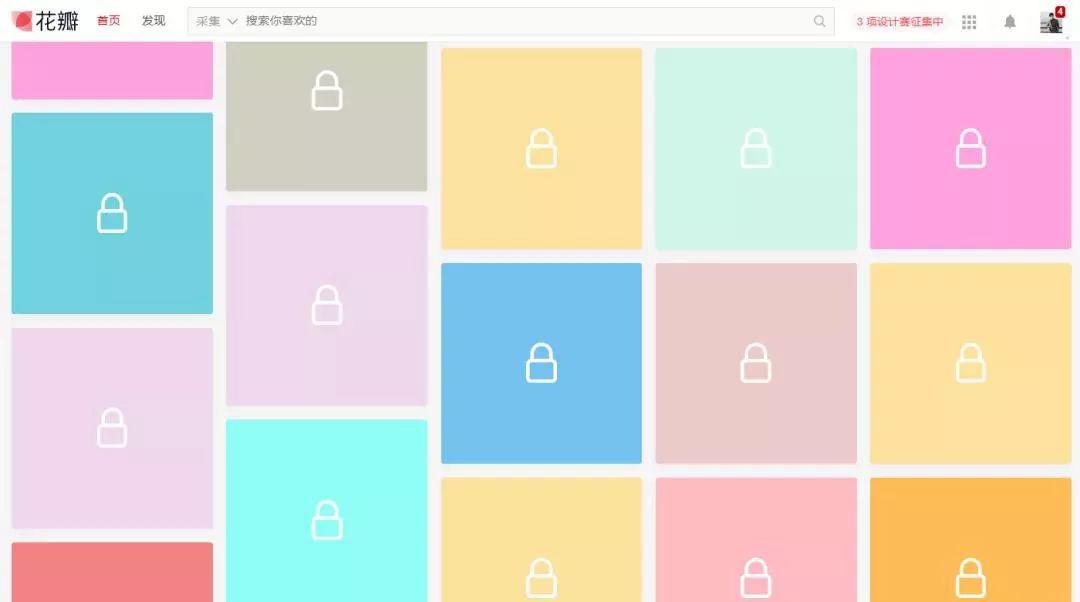Open the mint green locked board
The image size is (1080, 602).
click(756, 149)
